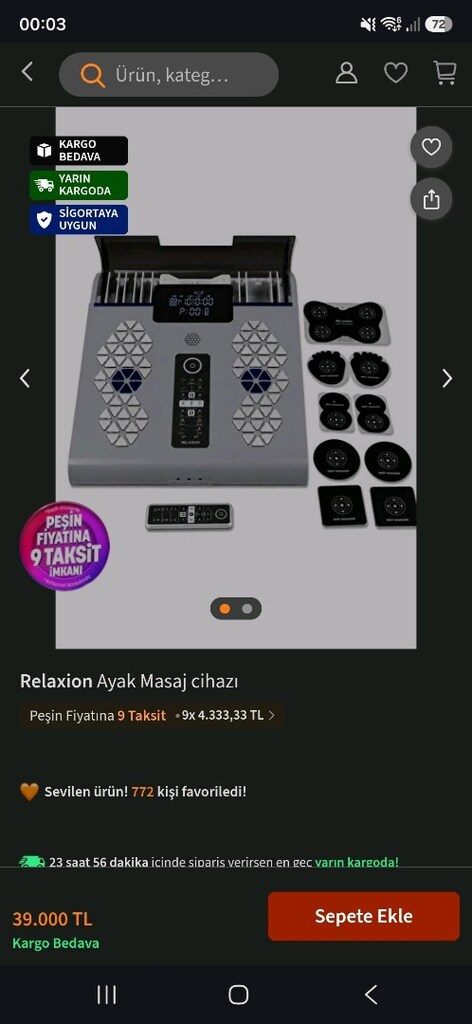Open the account profile icon
Viewport: 472px width, 1024px height.
tap(347, 73)
